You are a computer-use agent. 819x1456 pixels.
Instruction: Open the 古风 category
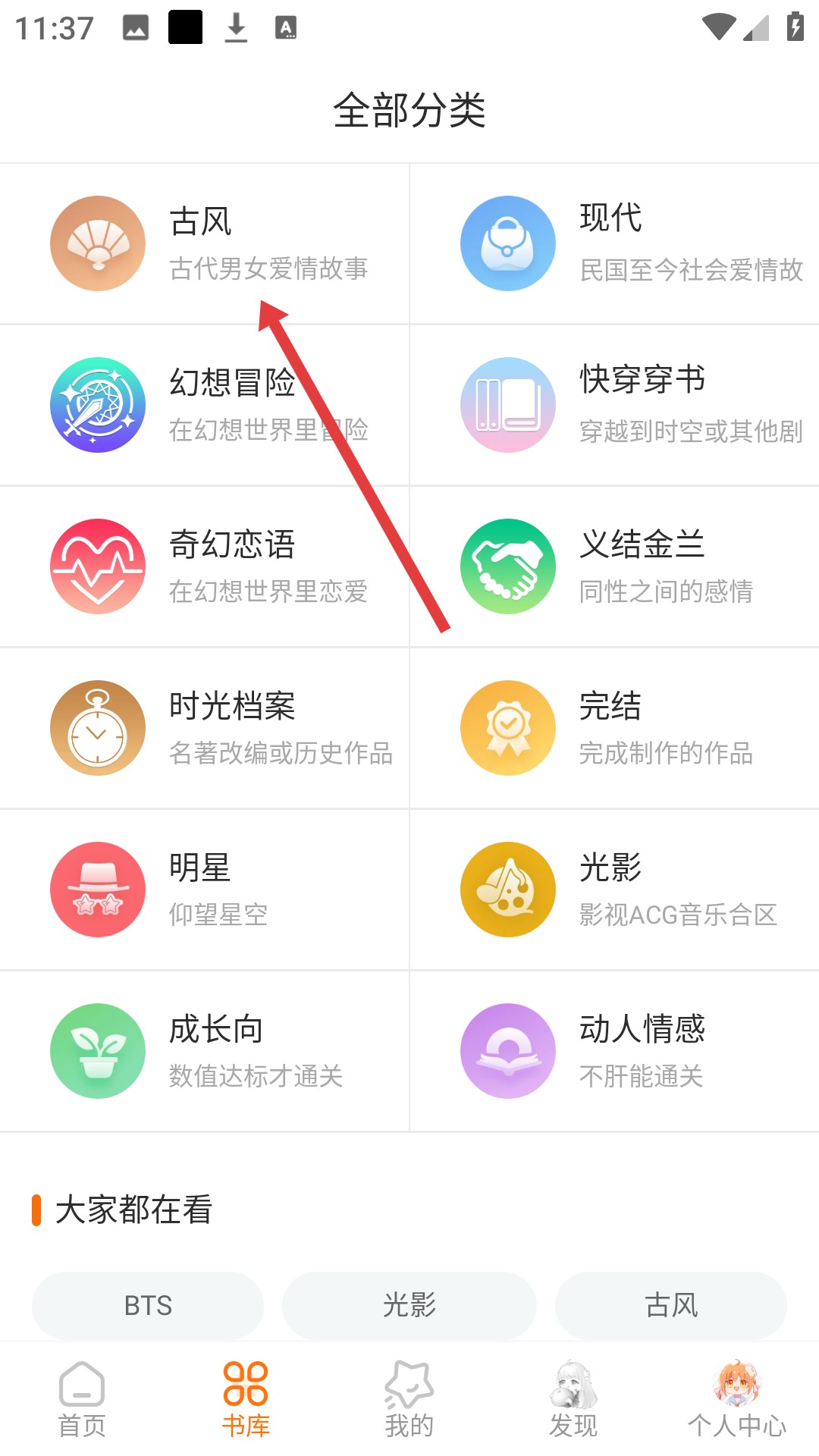[x=205, y=243]
